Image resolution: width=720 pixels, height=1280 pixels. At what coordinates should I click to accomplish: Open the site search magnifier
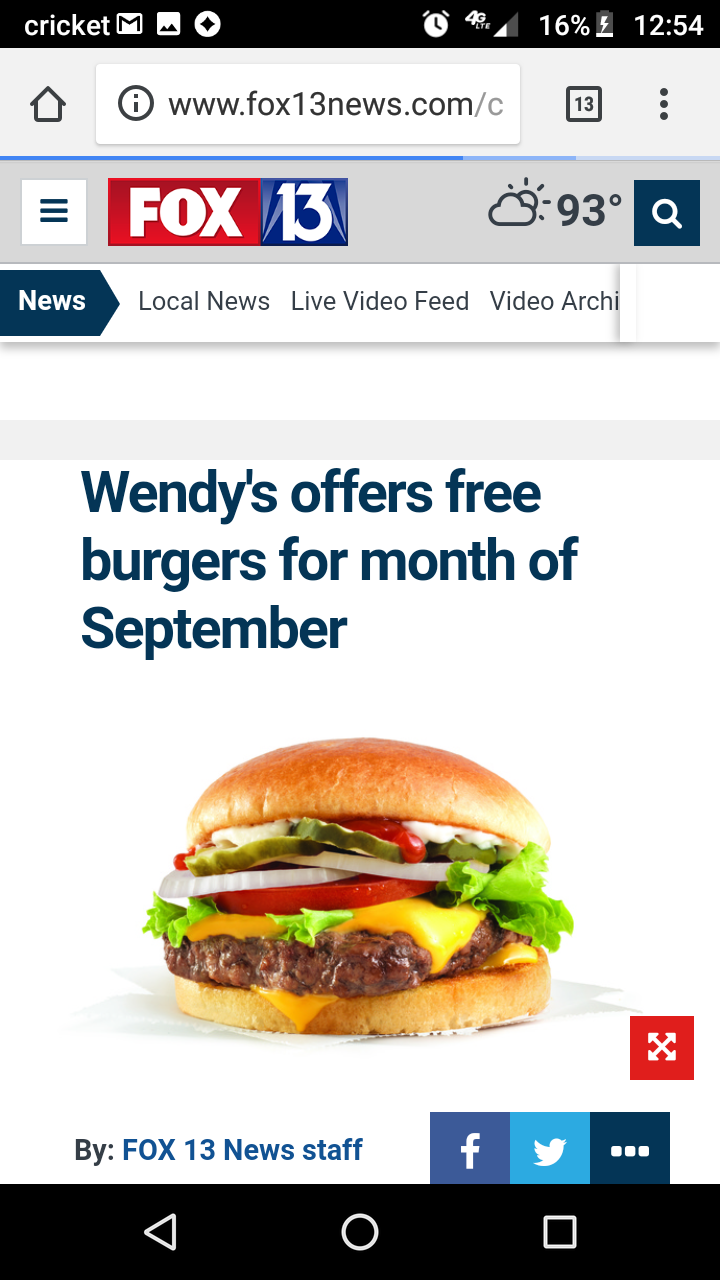point(666,212)
